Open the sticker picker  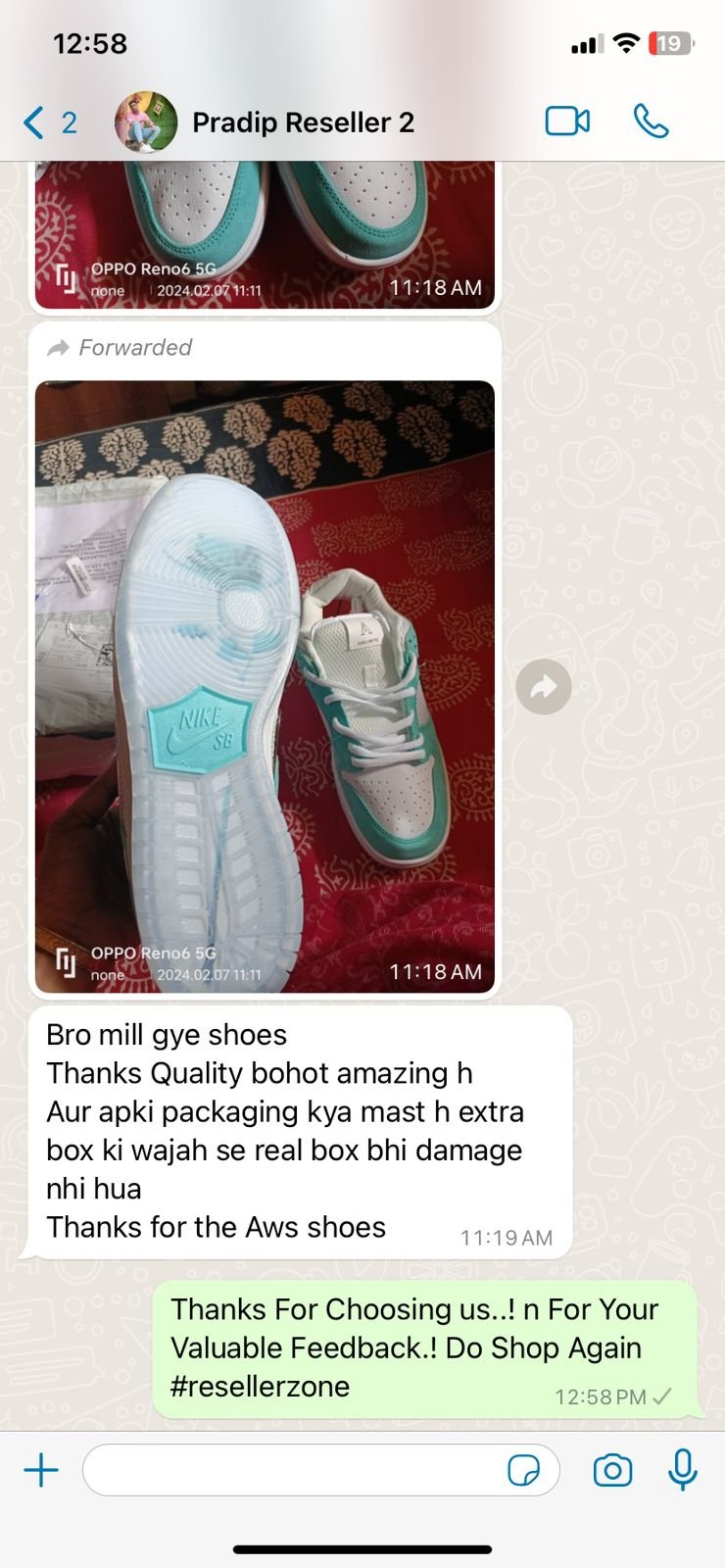pos(523,1470)
